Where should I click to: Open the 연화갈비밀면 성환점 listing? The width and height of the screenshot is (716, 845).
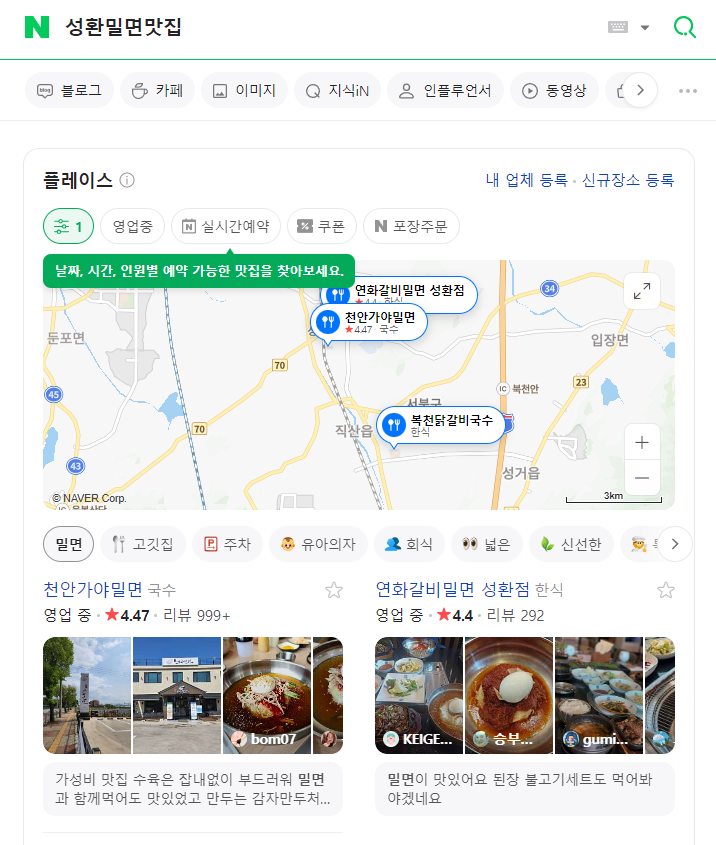[x=452, y=588]
